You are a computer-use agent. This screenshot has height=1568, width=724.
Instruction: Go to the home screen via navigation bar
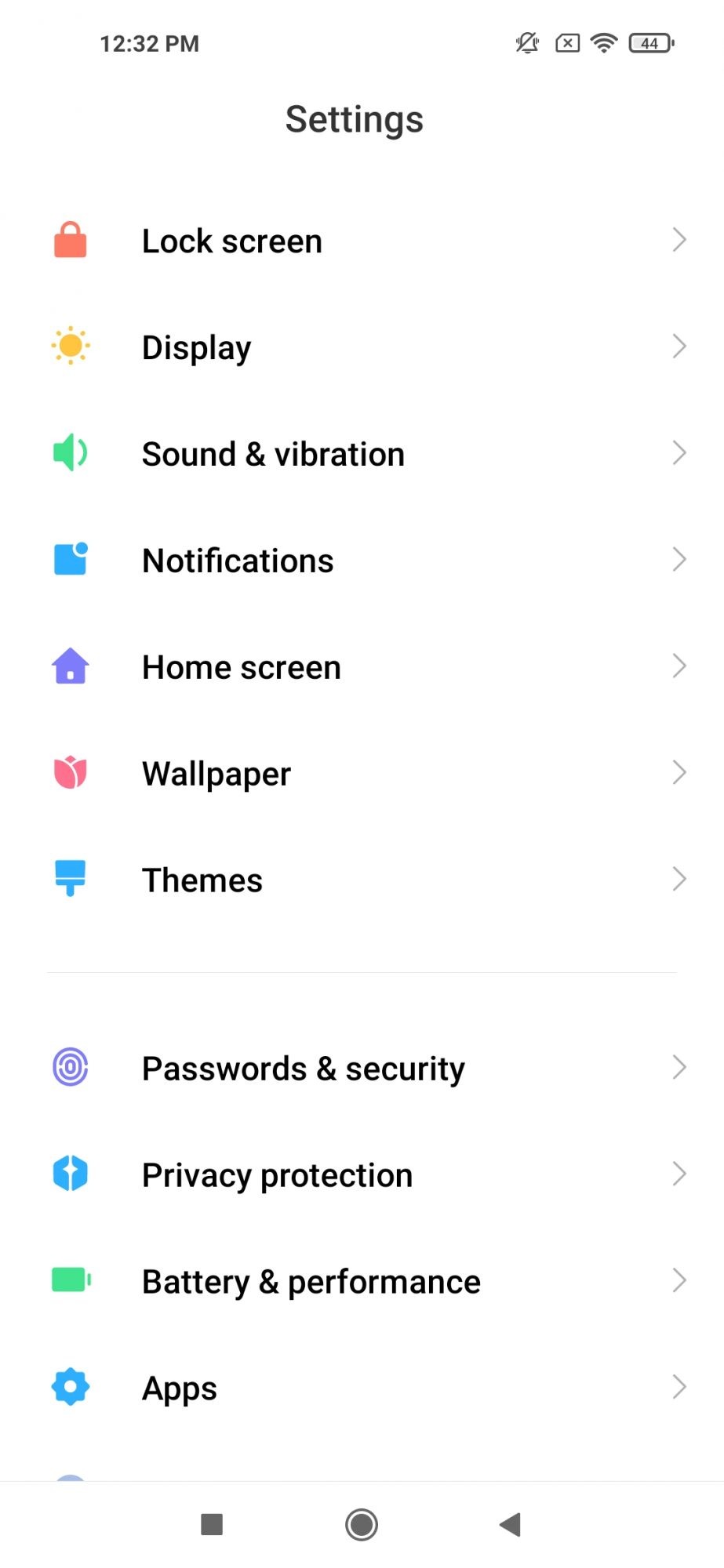362,1525
